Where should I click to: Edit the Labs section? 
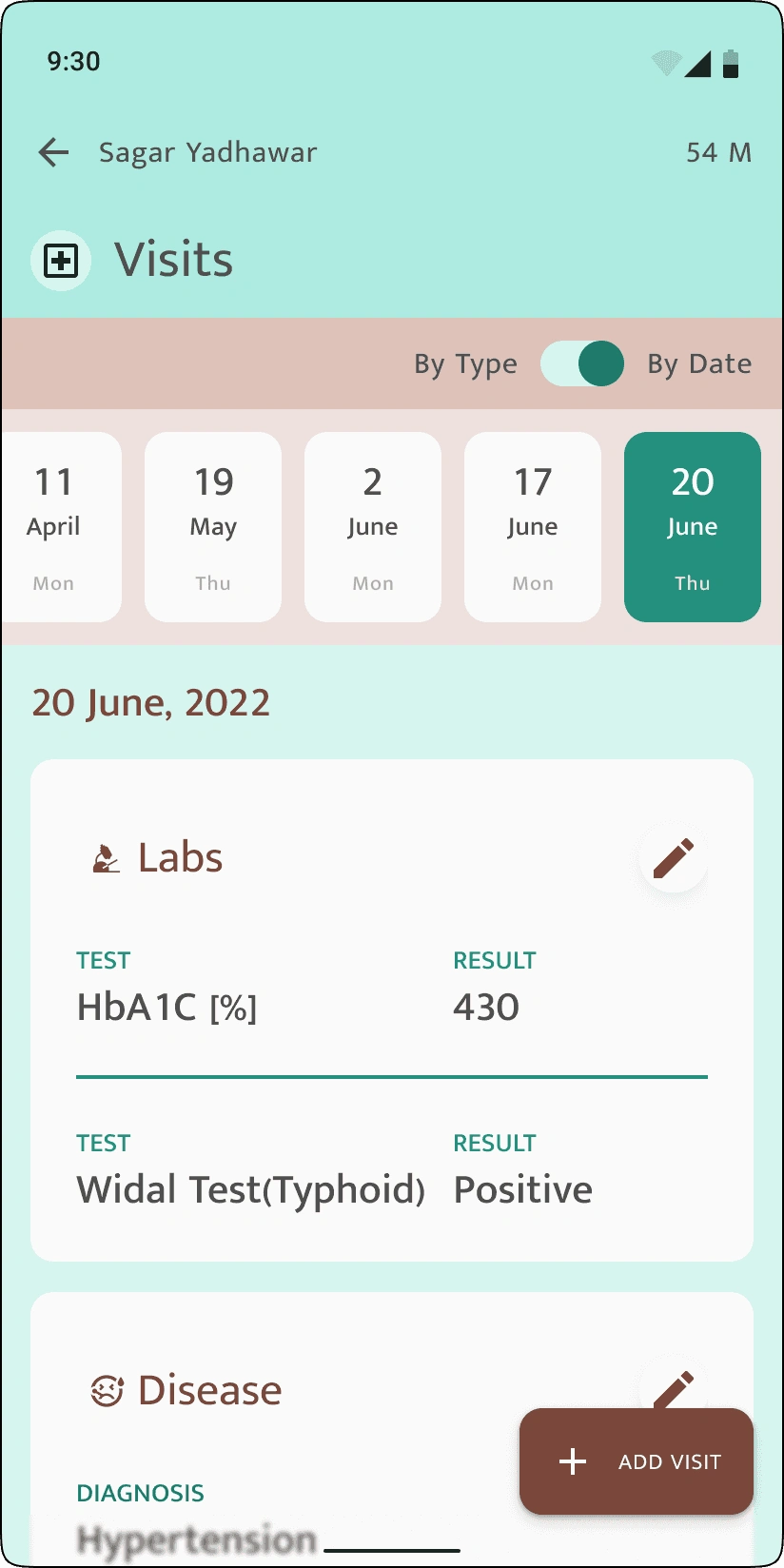674,858
